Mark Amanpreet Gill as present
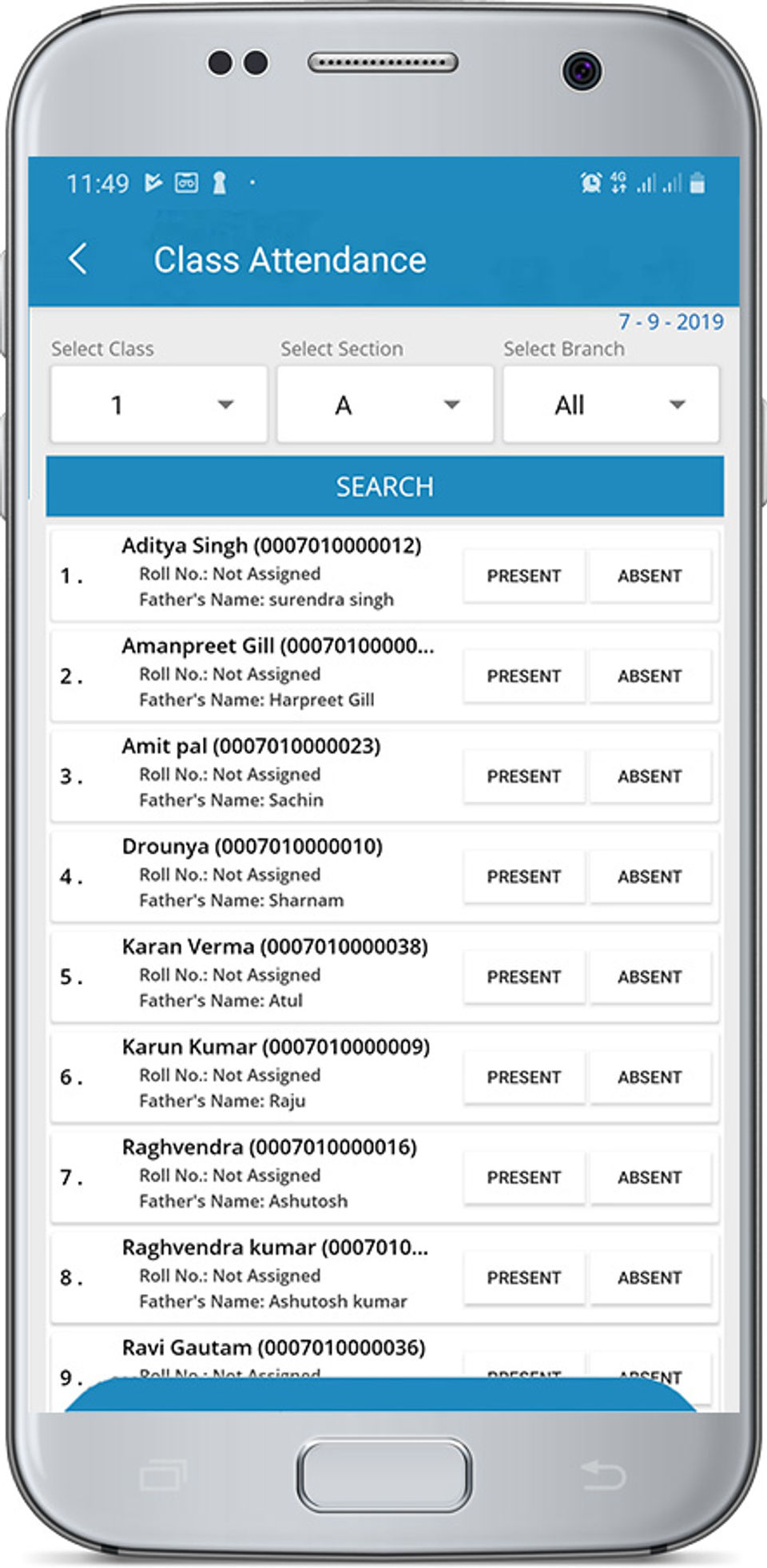Viewport: 767px width, 1568px height. (x=524, y=677)
